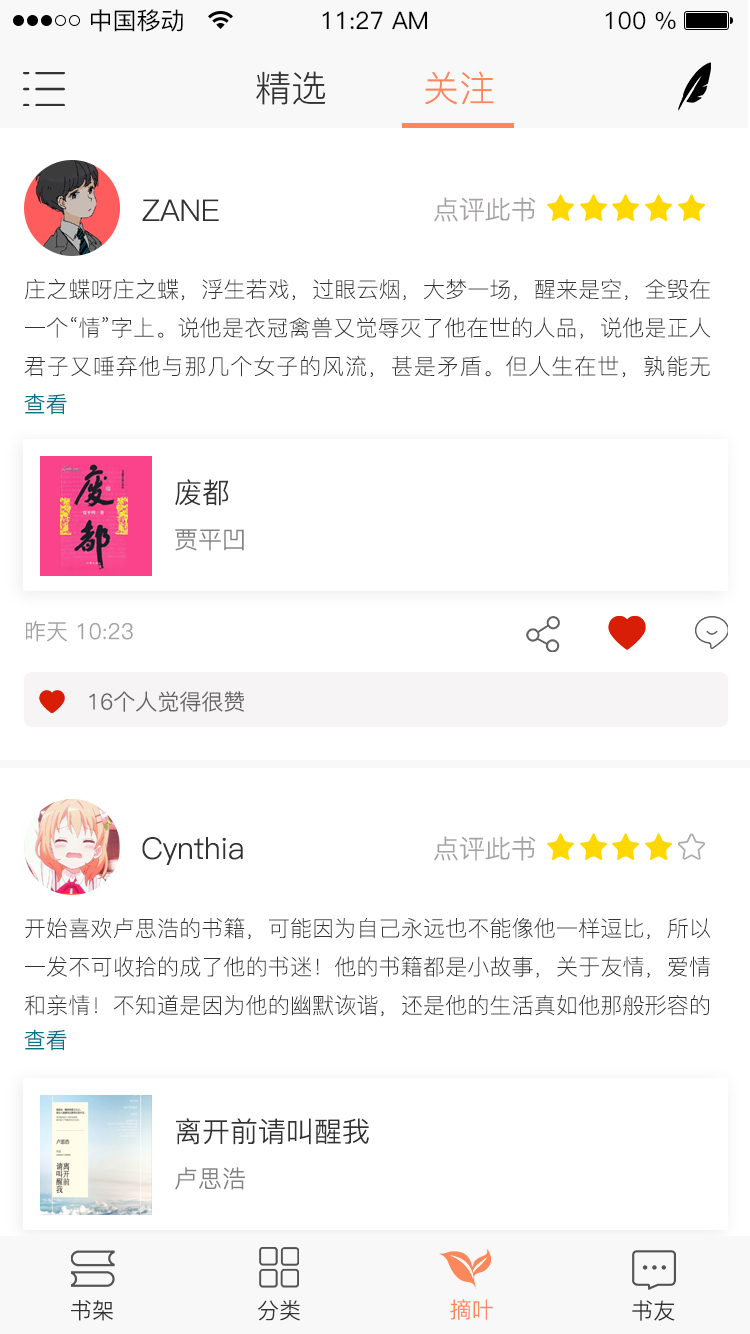Screen dimensions: 750x1334
Task: Switch to the 分类 tab
Action: 279,1285
